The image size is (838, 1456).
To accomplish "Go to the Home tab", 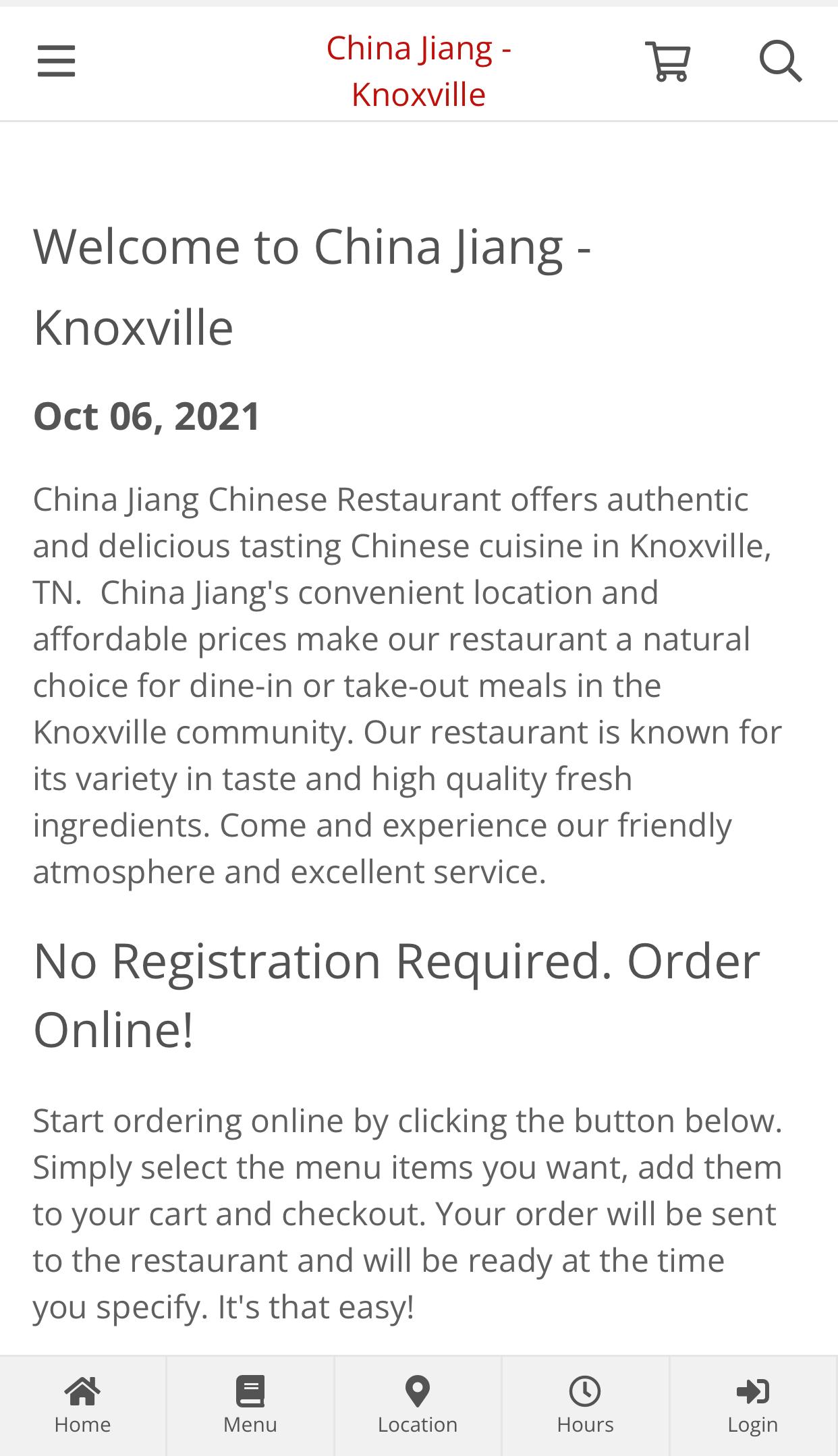I will pyautogui.click(x=83, y=1406).
